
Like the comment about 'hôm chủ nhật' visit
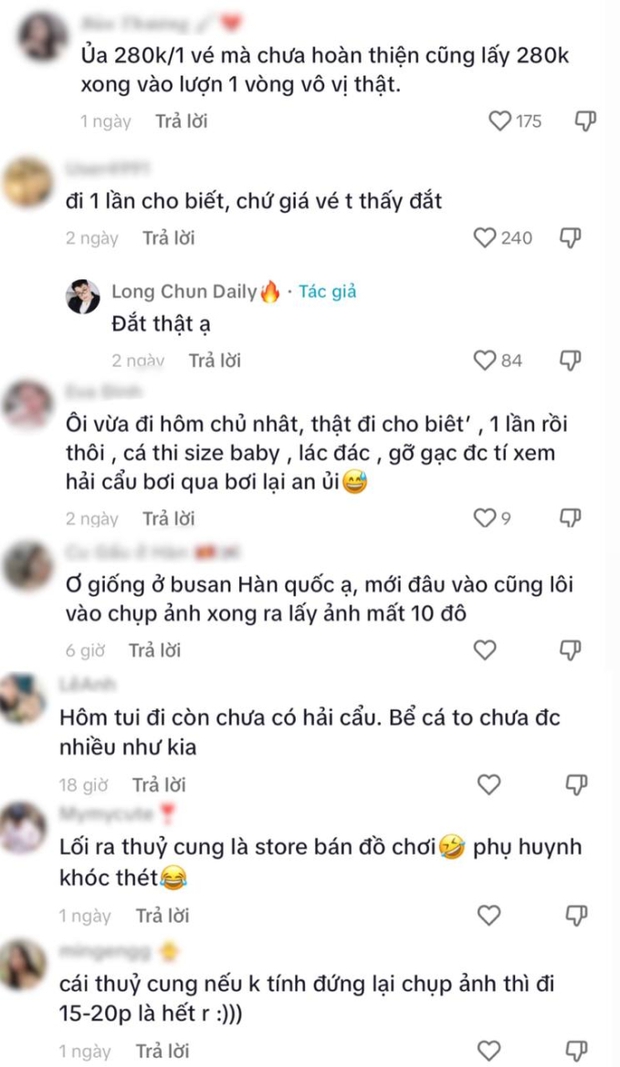[485, 518]
